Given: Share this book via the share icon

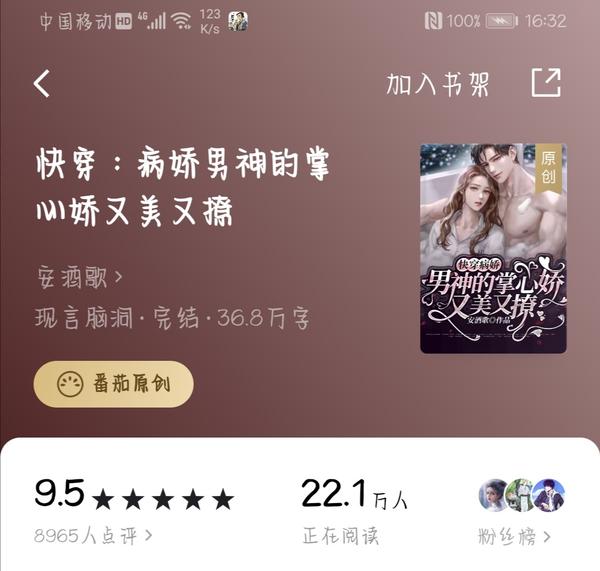Looking at the screenshot, I should (546, 83).
